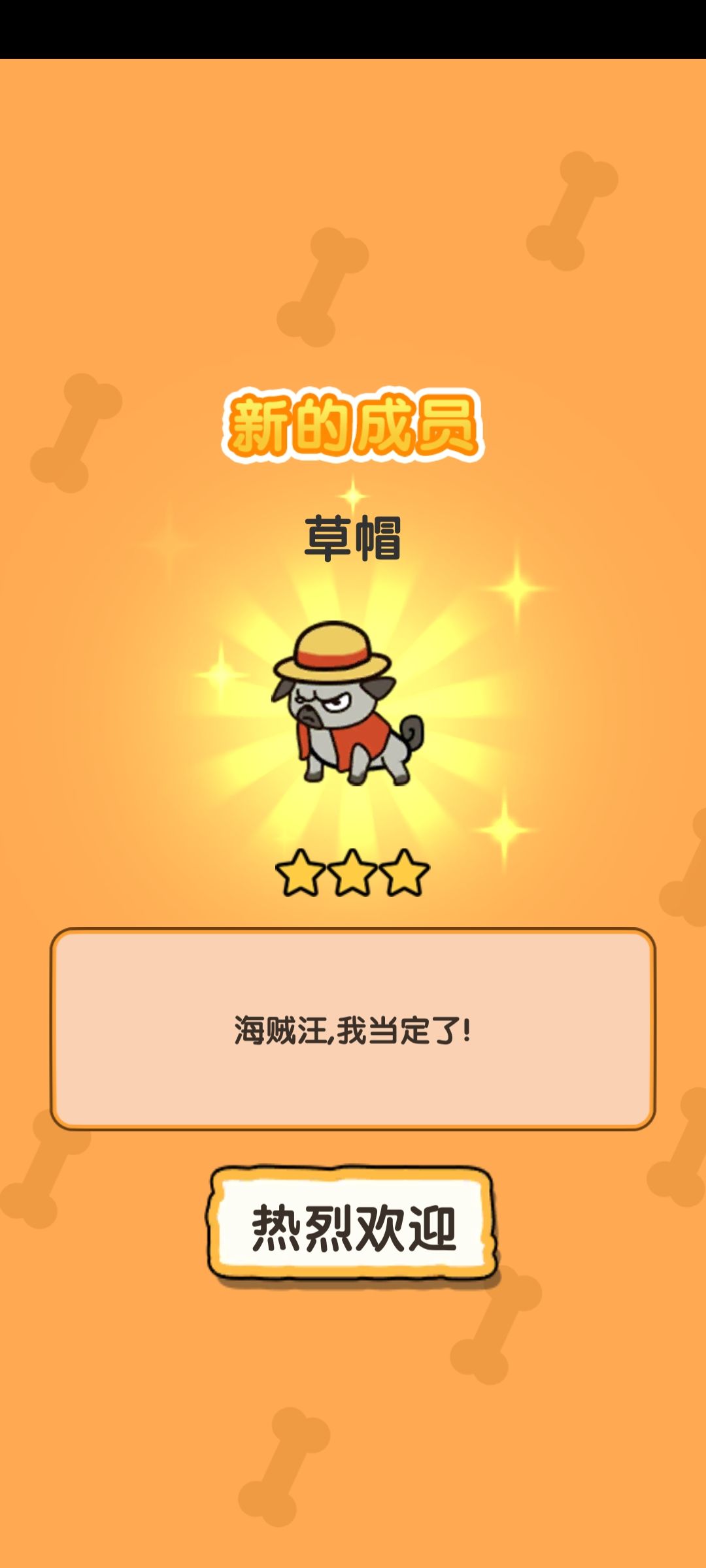The height and width of the screenshot is (1568, 706).
Task: Click the 新的成员 title banner
Action: click(x=353, y=425)
